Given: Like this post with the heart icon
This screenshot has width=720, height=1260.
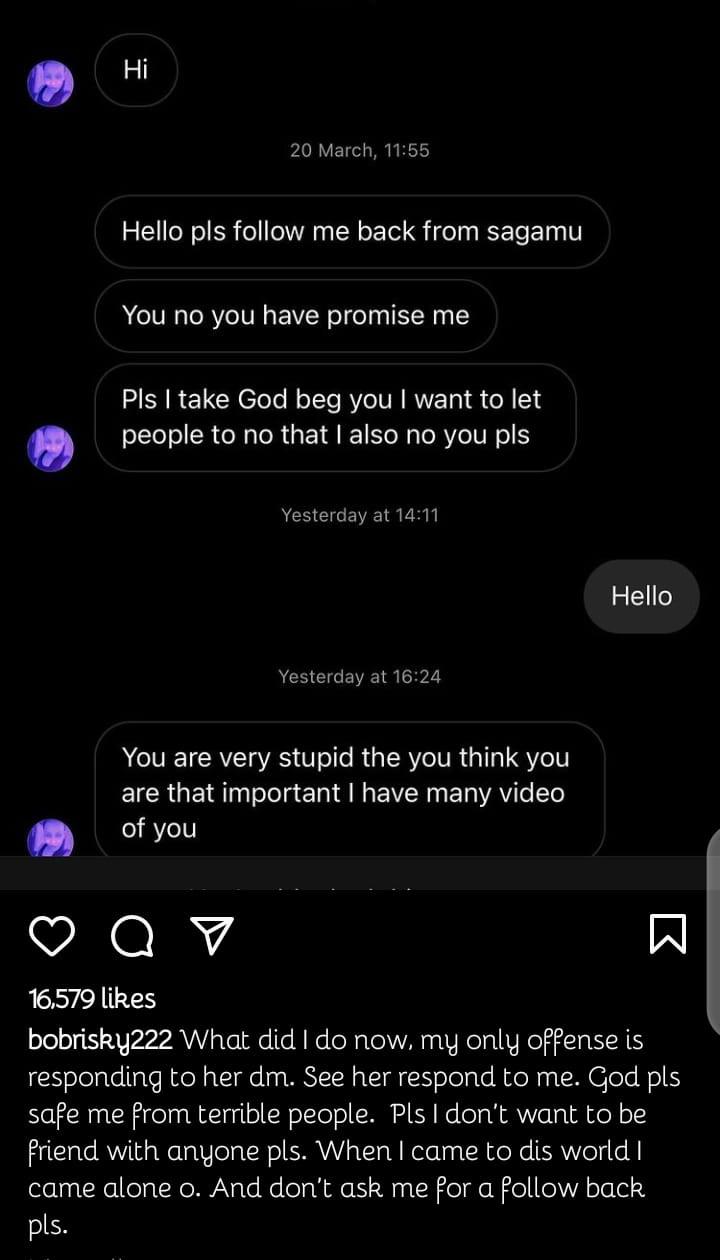Looking at the screenshot, I should [x=52, y=936].
